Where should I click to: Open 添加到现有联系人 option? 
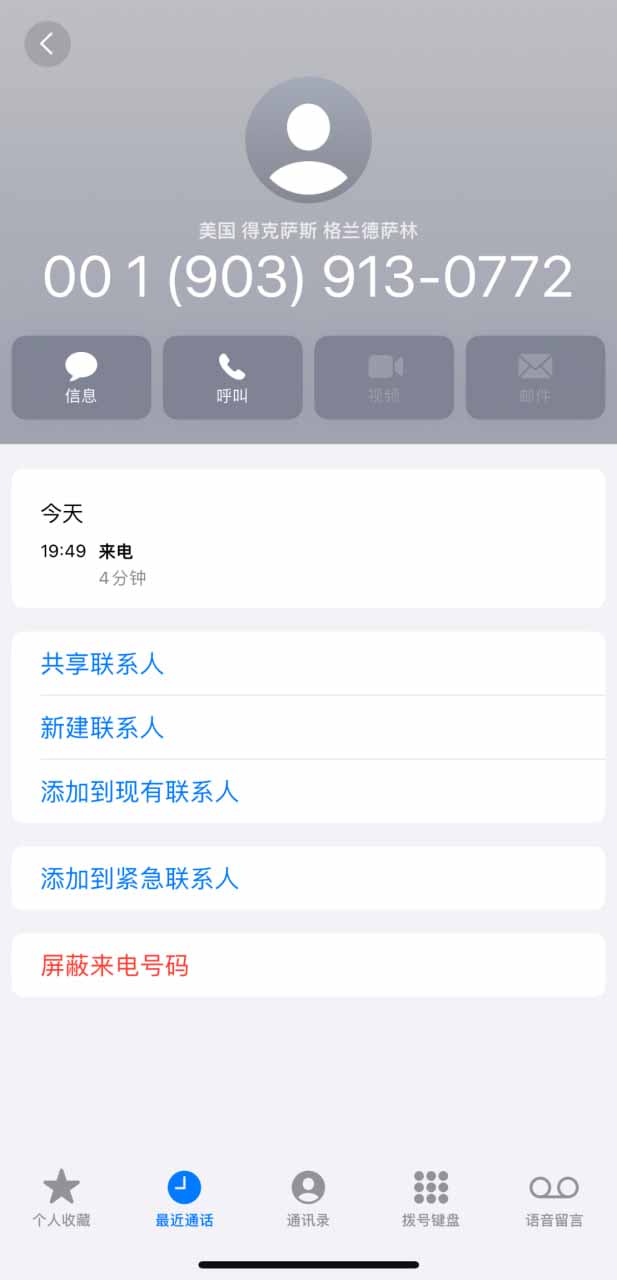308,792
